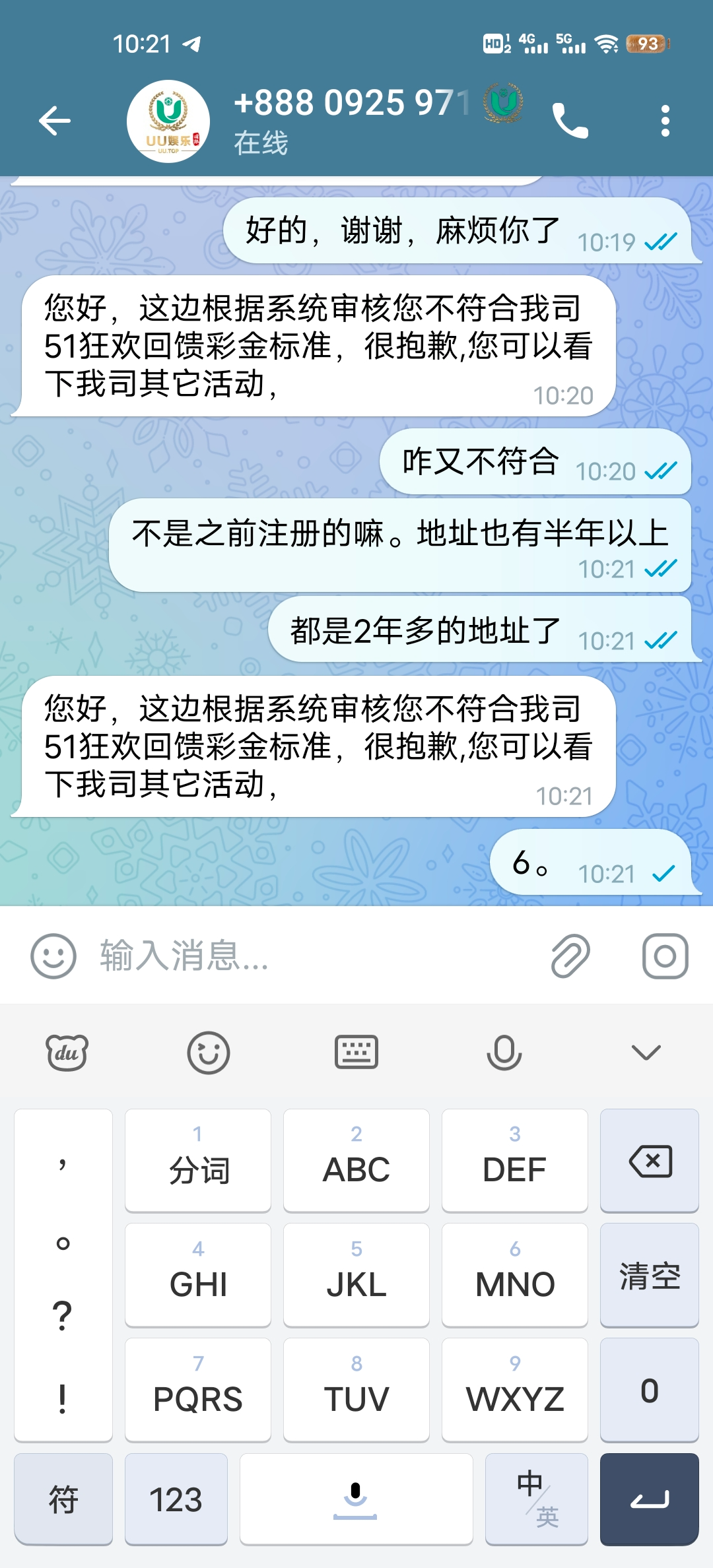Viewport: 713px width, 1568px height.
Task: Switch keyboard layout from the toolbar
Action: tap(356, 1053)
